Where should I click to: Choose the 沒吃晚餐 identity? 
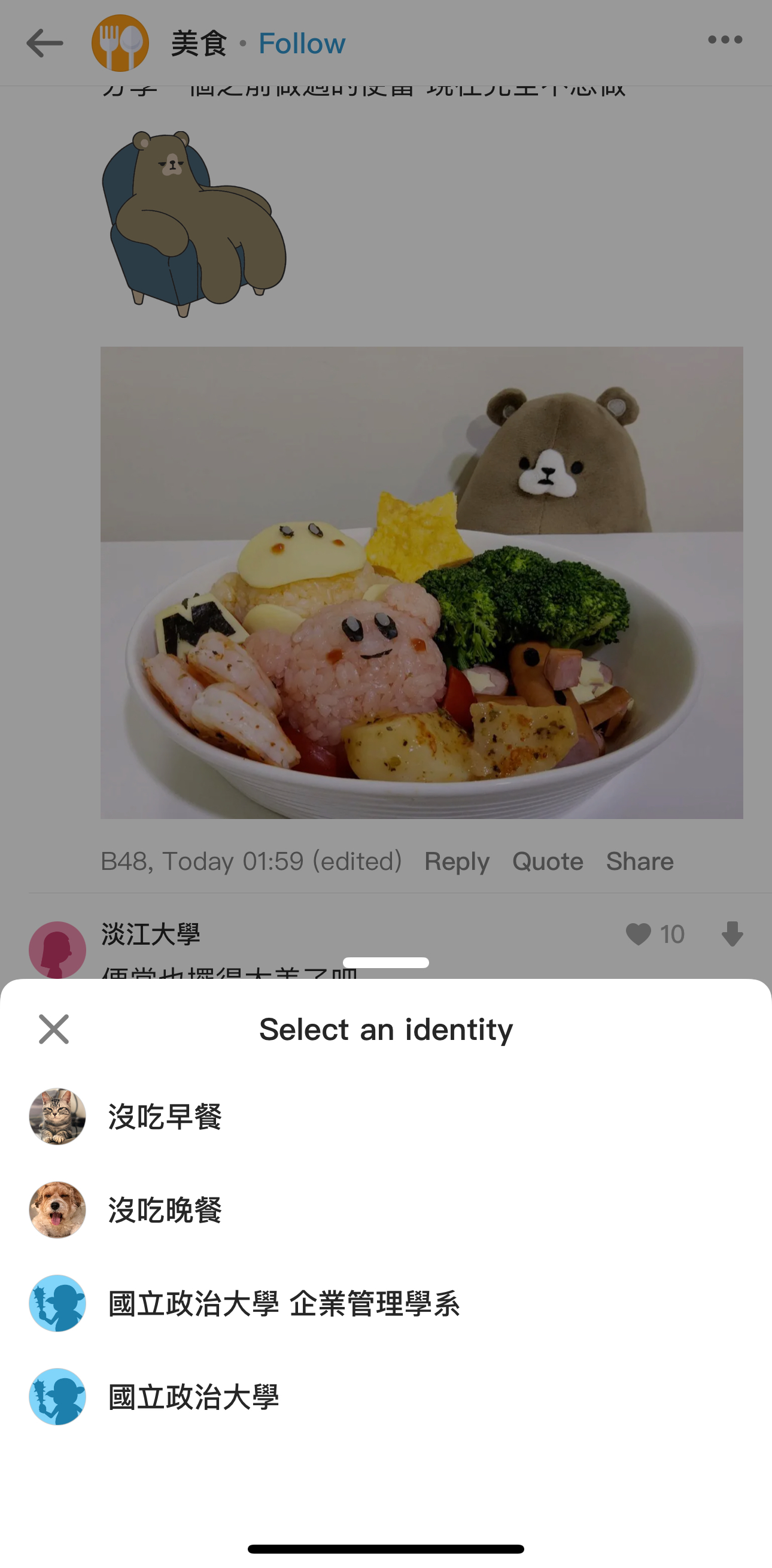[164, 1209]
